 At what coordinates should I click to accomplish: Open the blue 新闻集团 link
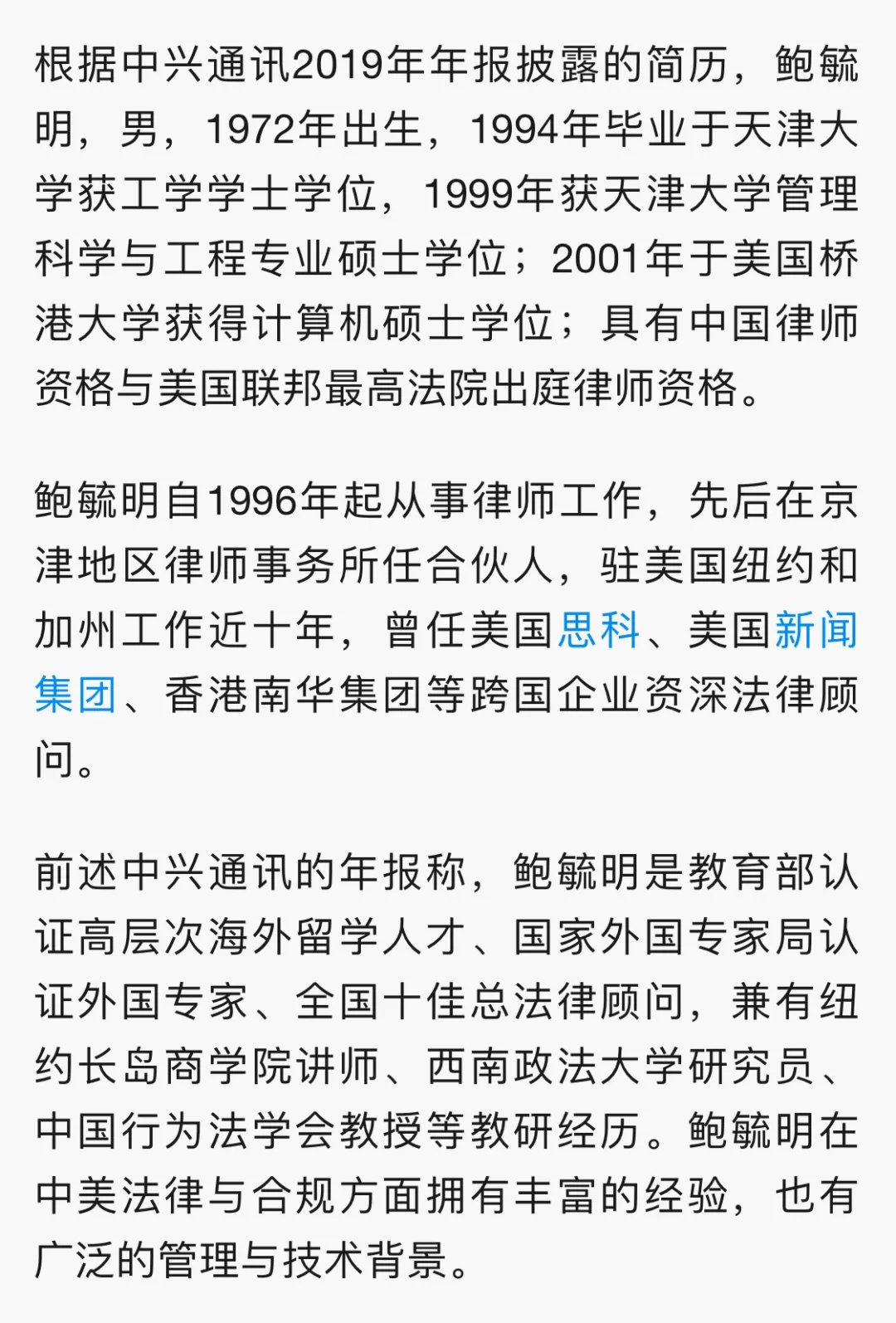point(816,630)
